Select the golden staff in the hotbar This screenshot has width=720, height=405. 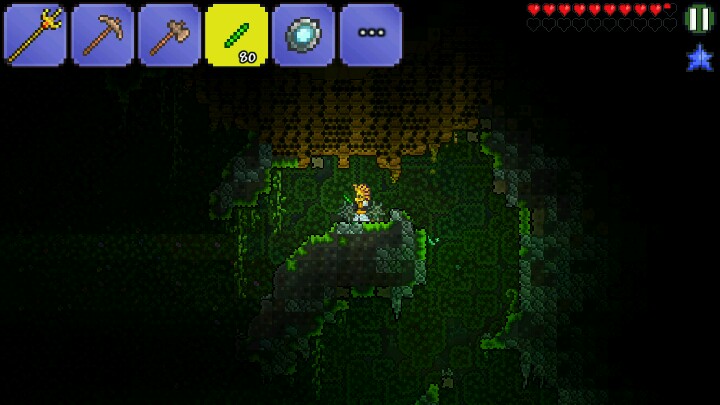tap(35, 35)
